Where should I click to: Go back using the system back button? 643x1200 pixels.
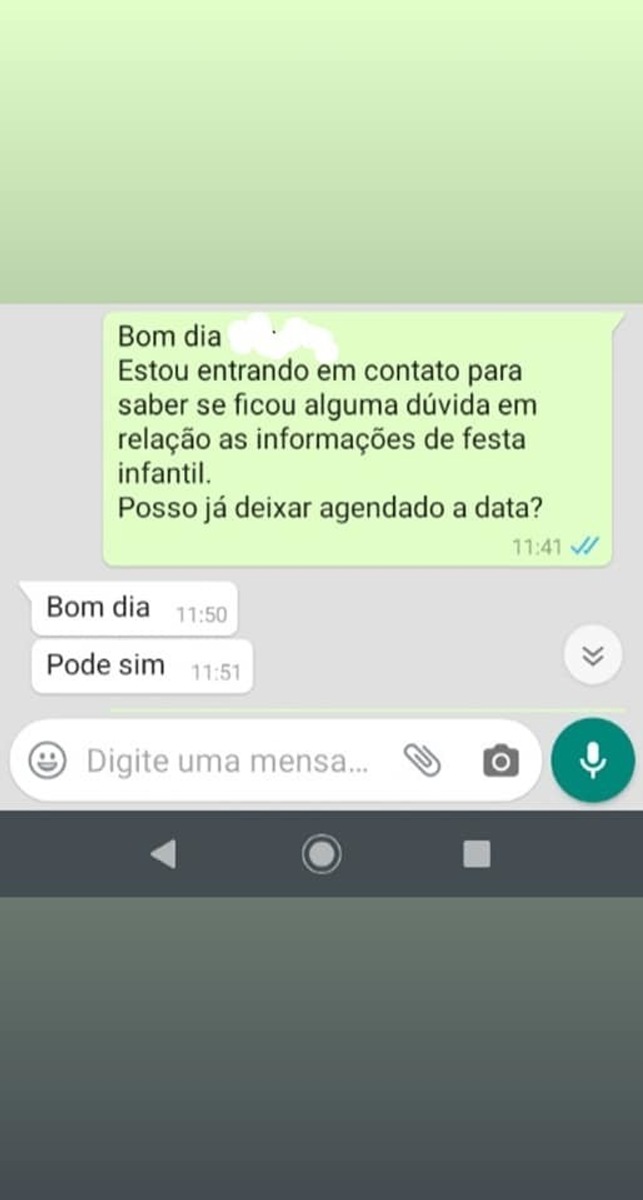tap(163, 854)
